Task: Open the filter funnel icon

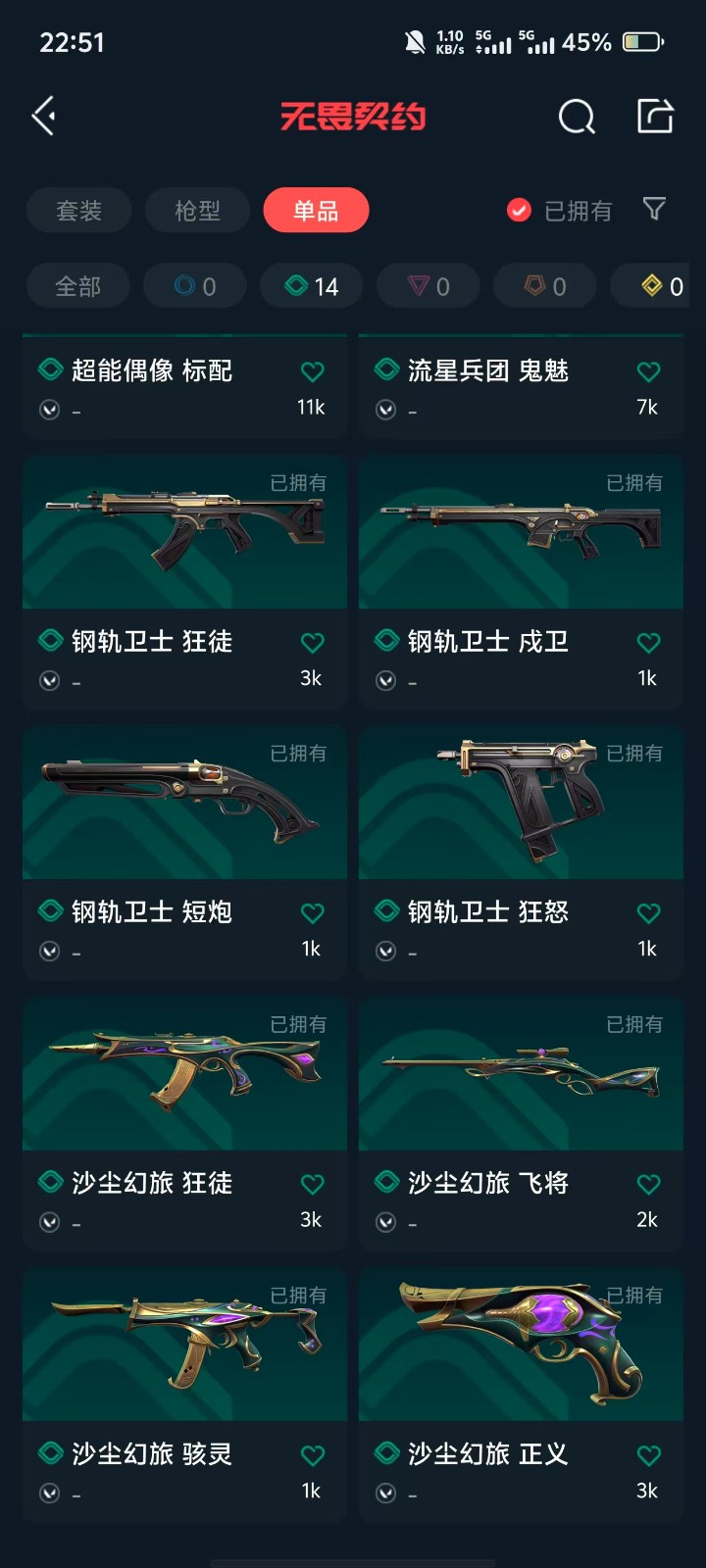Action: (x=654, y=209)
